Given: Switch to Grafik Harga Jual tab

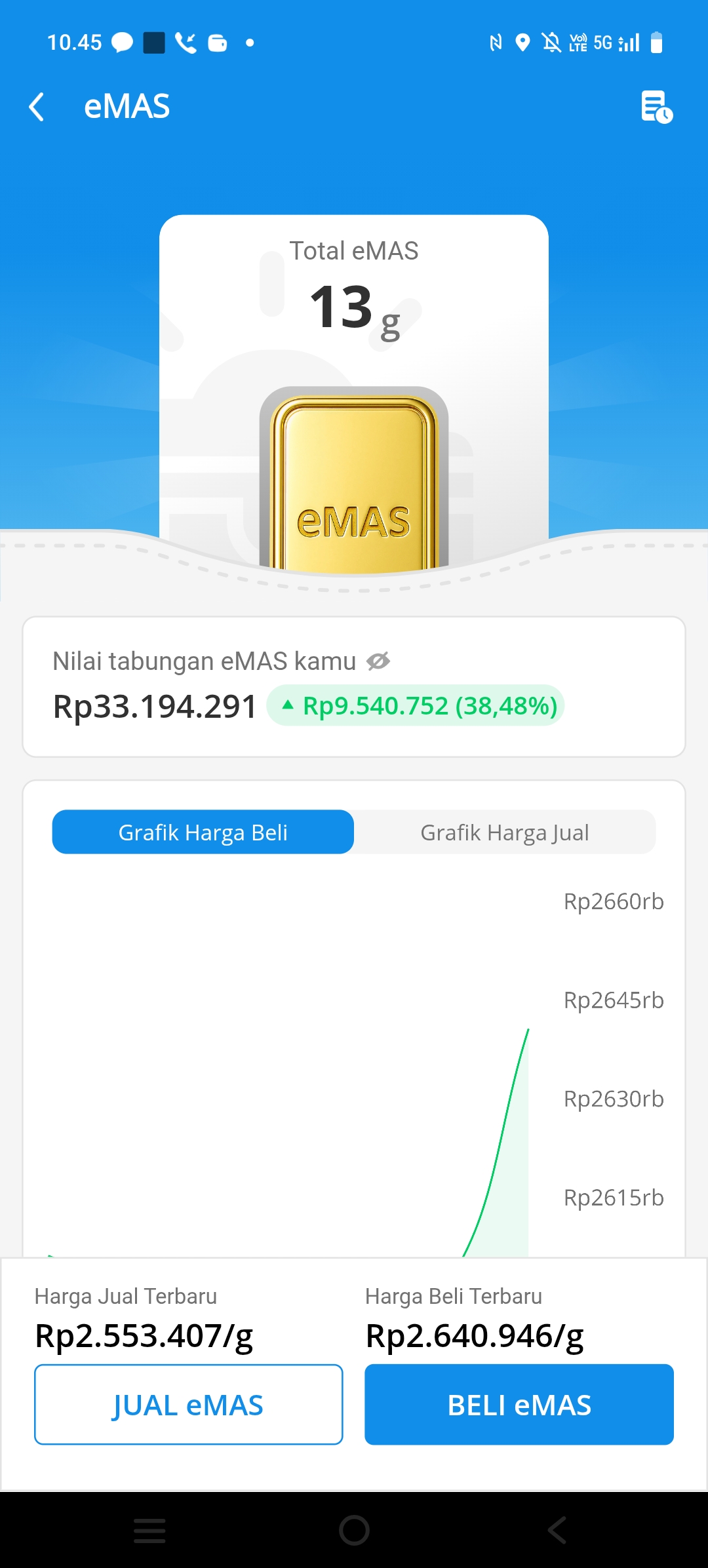Looking at the screenshot, I should coord(504,833).
